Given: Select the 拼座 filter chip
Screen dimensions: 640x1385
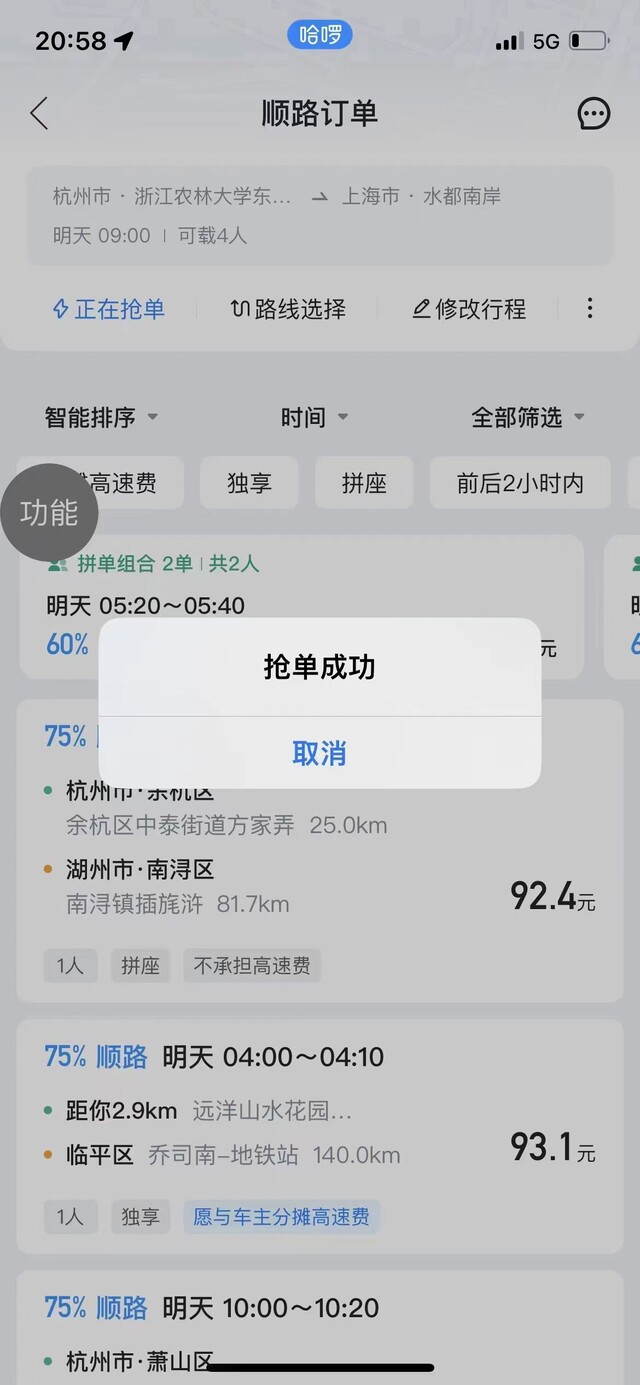Looking at the screenshot, I should pos(364,483).
